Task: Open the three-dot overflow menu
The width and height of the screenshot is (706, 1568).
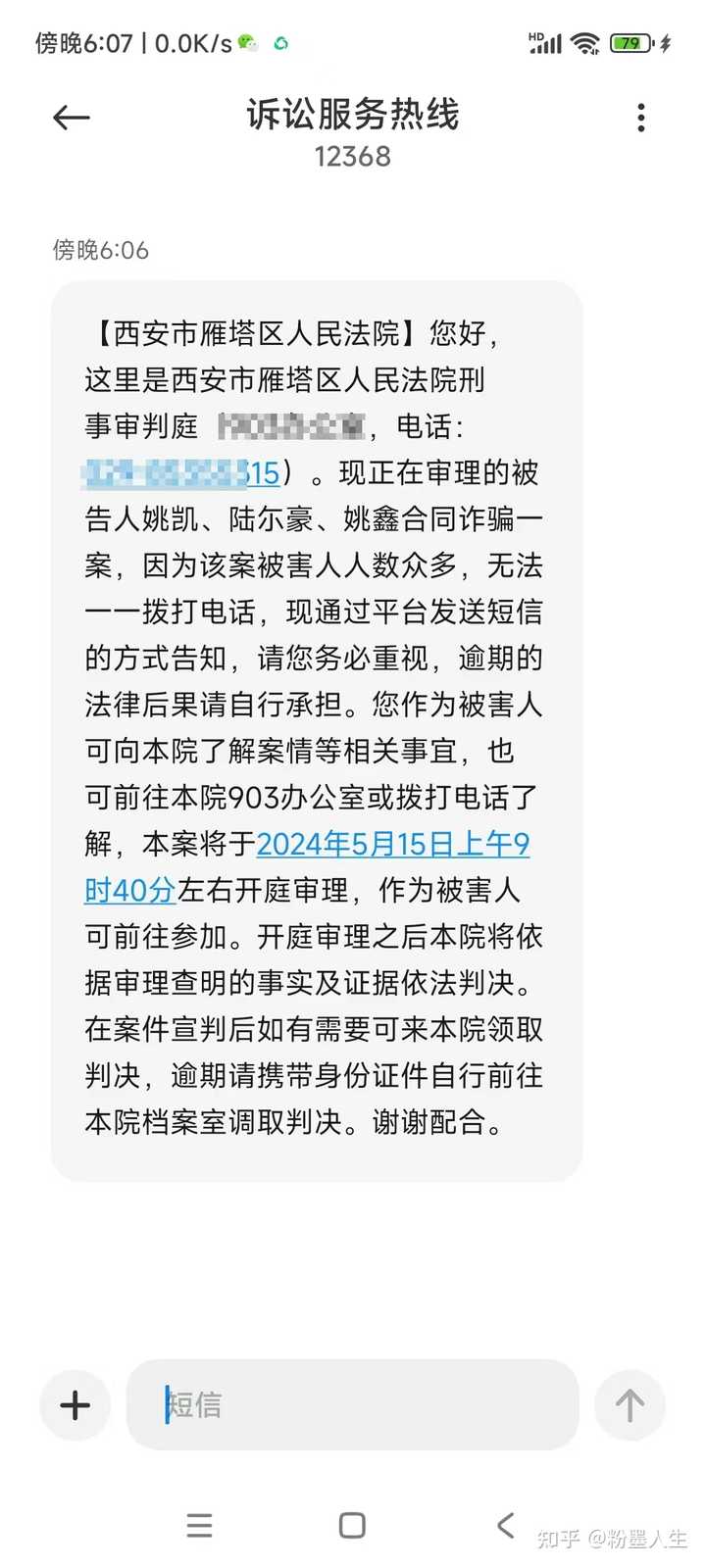Action: coord(641,118)
